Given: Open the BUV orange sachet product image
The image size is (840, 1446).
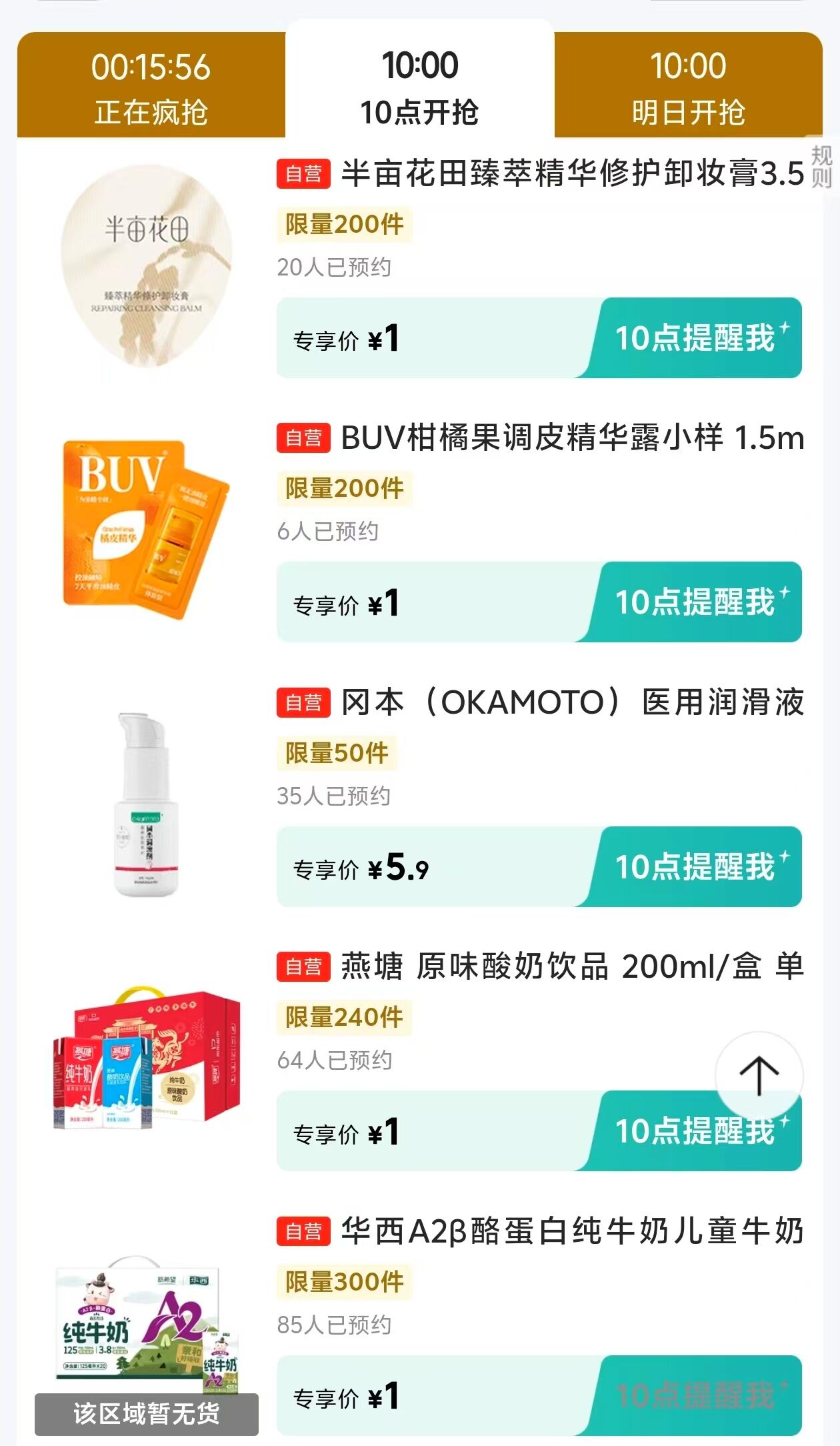Looking at the screenshot, I should pos(147,529).
